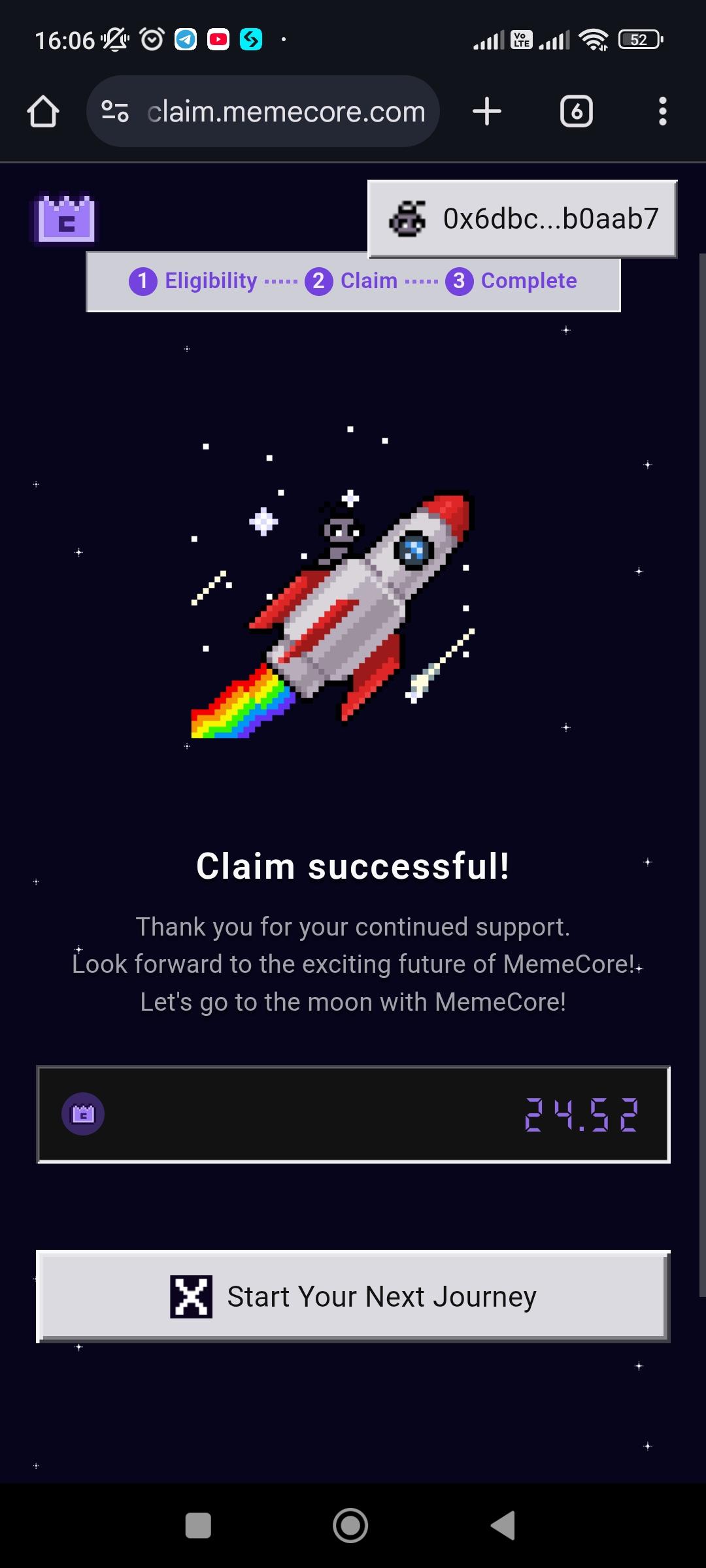The width and height of the screenshot is (706, 1568).
Task: Open recent apps from navigation bar
Action: (x=198, y=1526)
